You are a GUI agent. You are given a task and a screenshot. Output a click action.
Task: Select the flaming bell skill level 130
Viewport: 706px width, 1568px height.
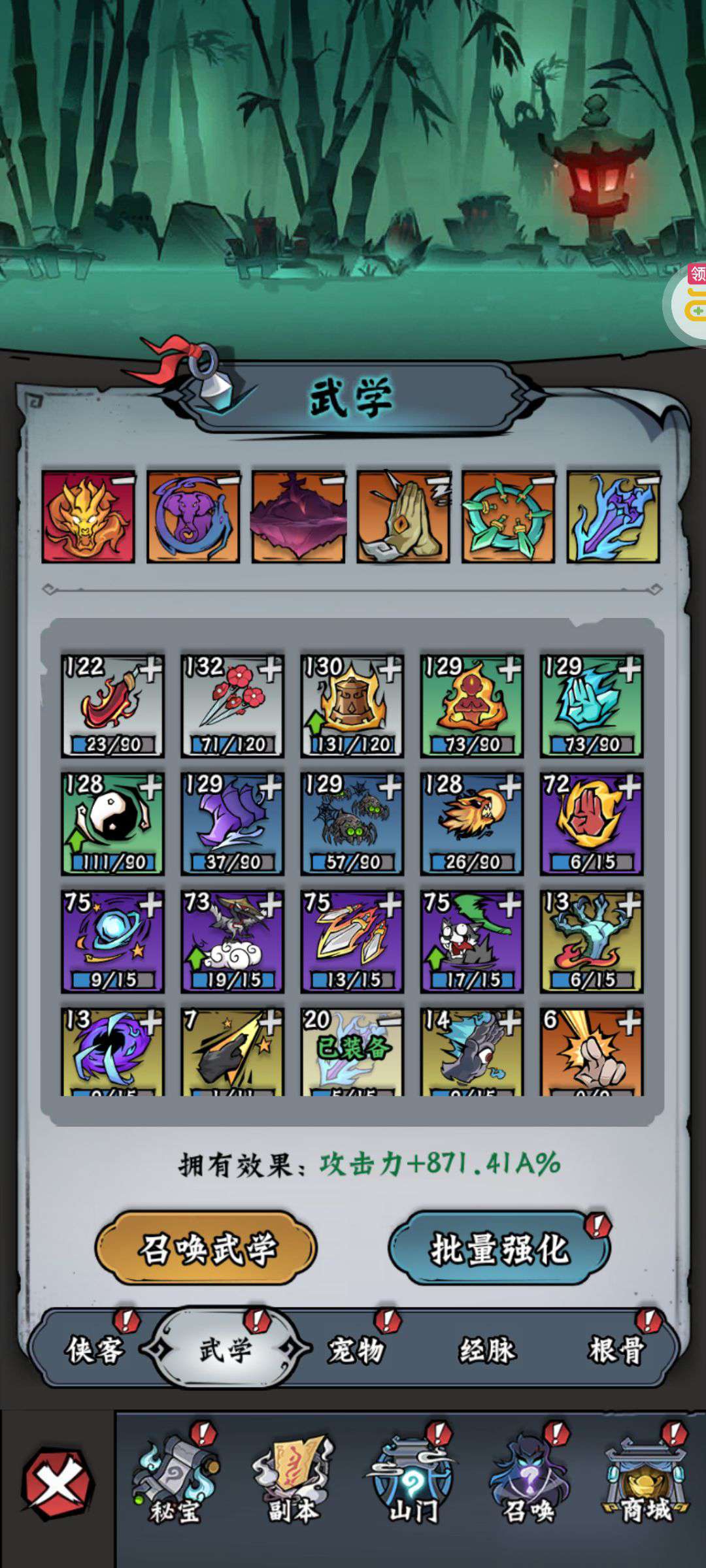tap(352, 706)
